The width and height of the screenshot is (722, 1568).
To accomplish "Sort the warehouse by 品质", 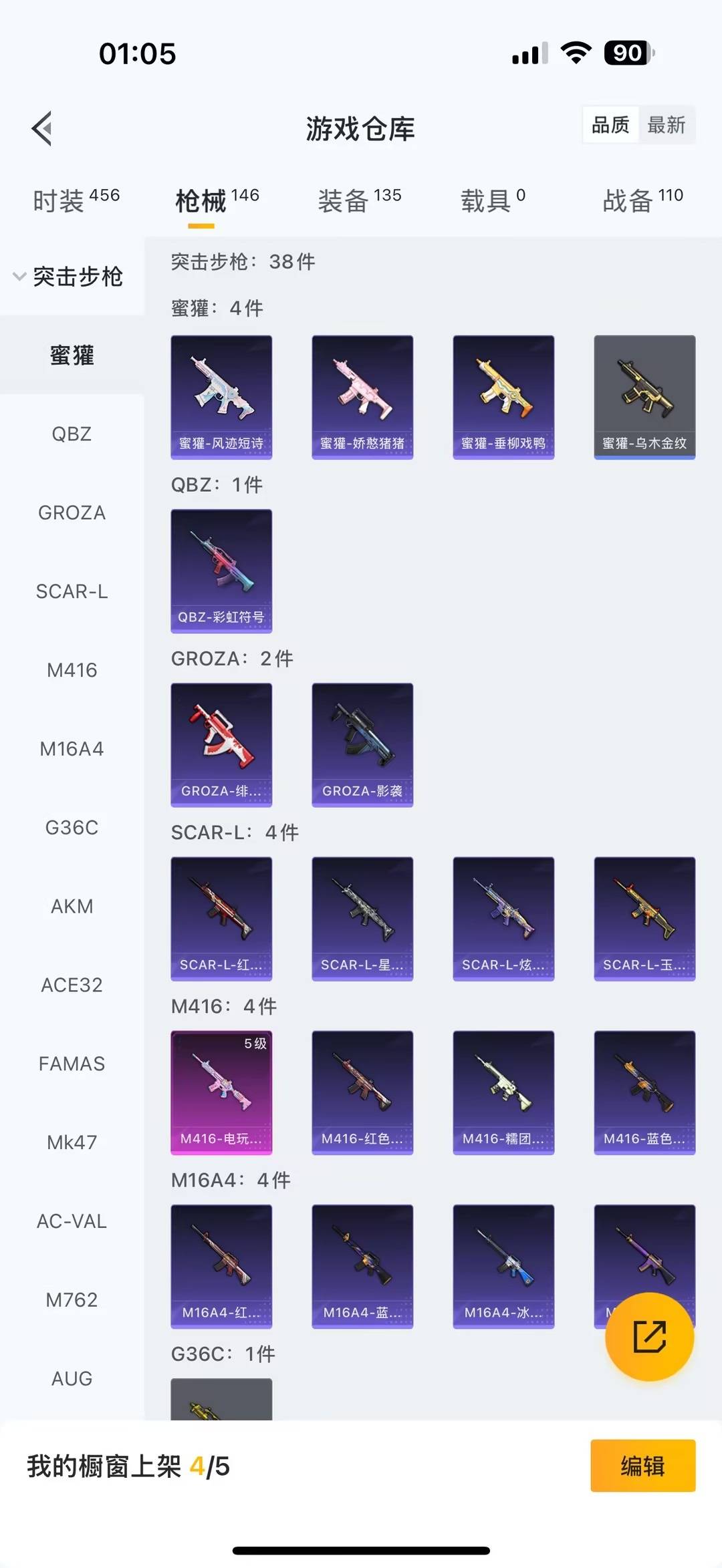I will pos(610,125).
